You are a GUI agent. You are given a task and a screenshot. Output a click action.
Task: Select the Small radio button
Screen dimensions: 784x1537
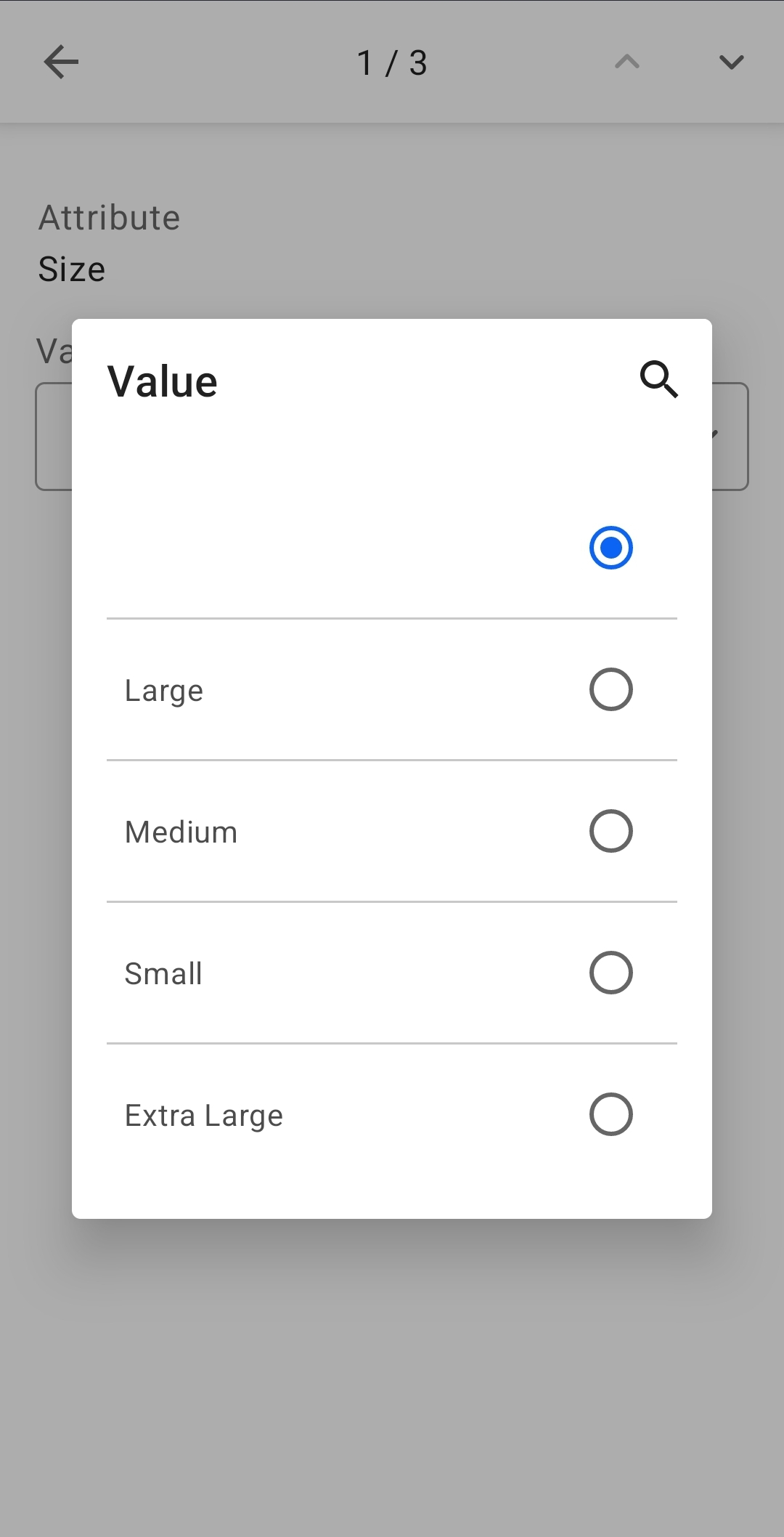tap(611, 973)
